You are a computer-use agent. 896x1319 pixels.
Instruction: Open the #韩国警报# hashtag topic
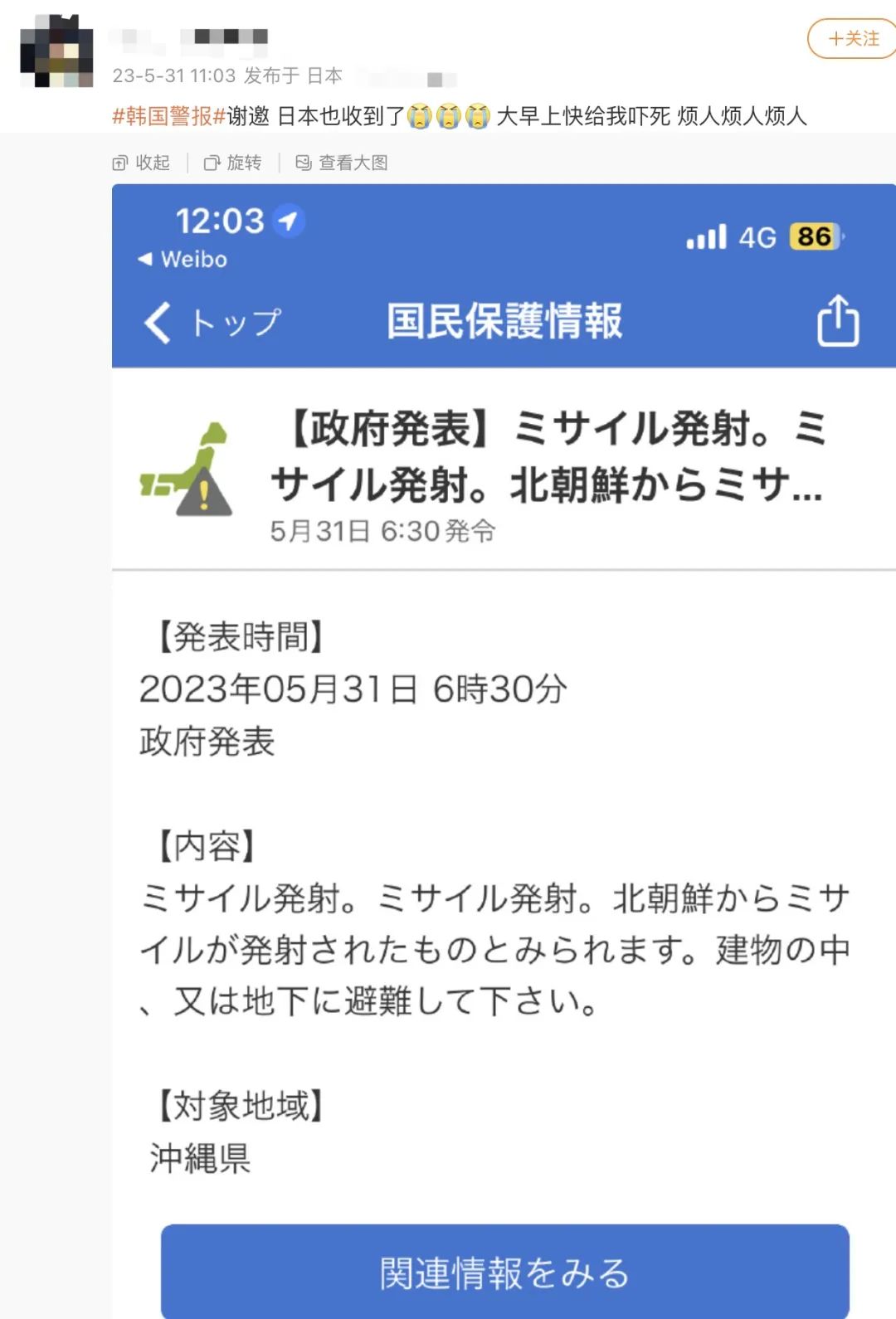169,116
